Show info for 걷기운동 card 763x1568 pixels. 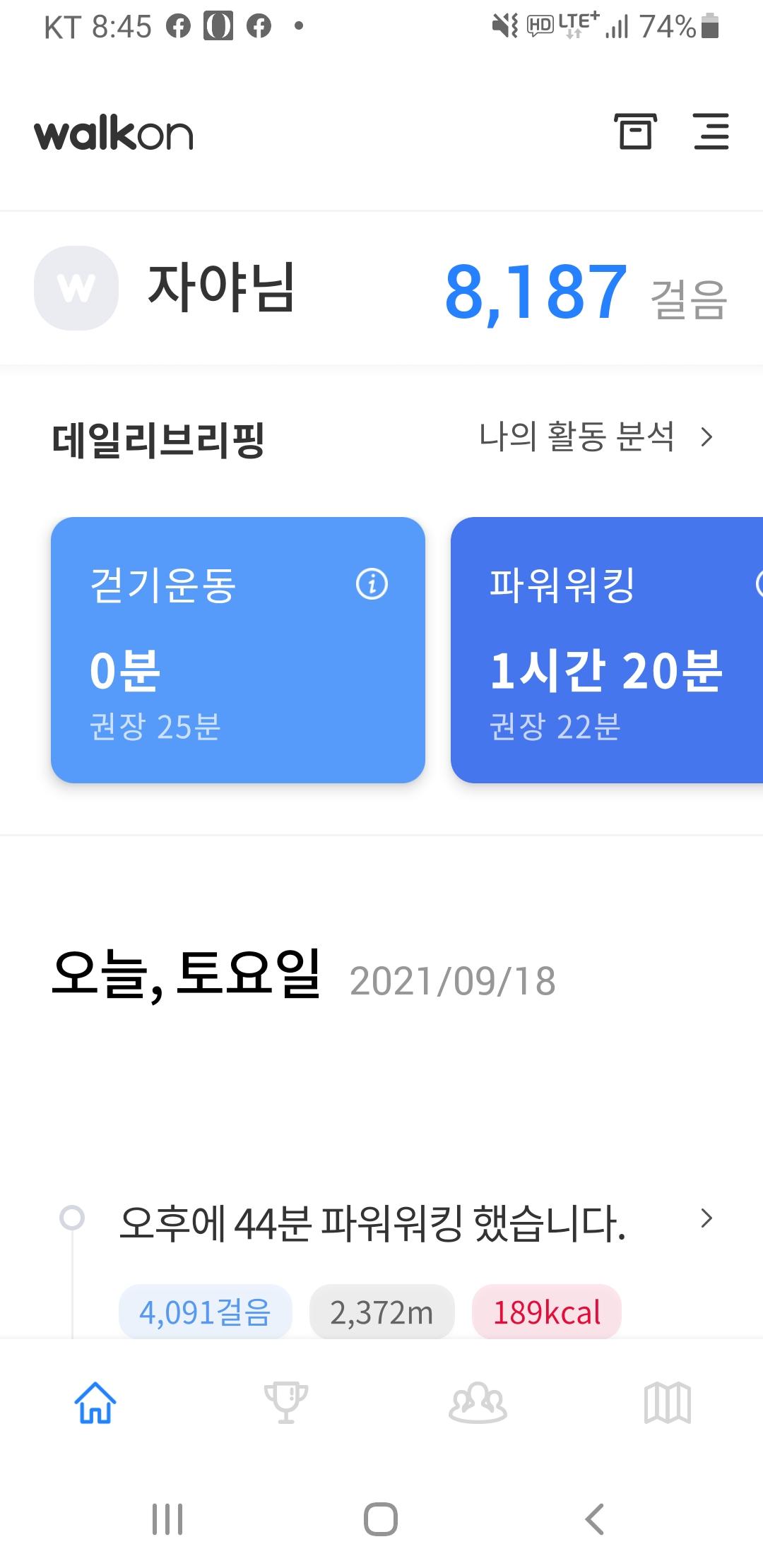click(372, 584)
